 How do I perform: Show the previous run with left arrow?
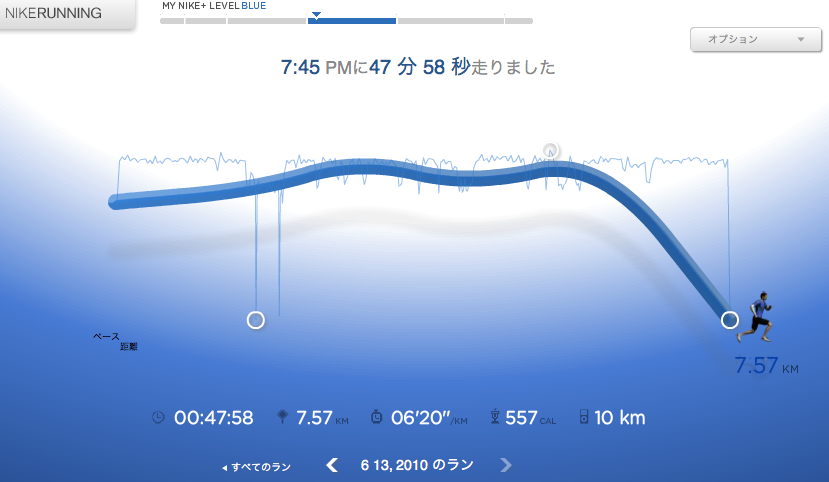pos(332,465)
